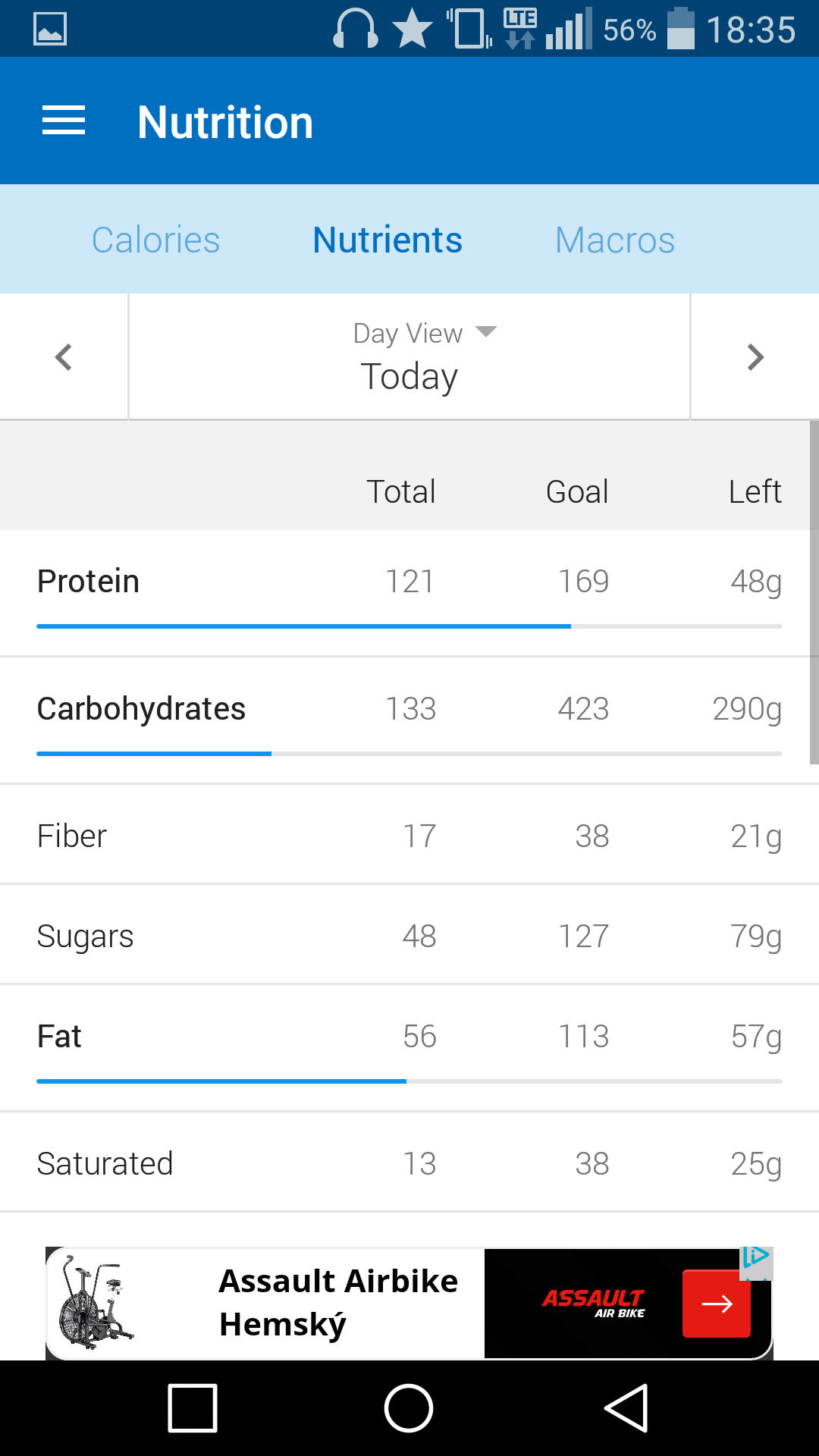Screen dimensions: 819x1456
Task: Go back using system back button
Action: point(626,1408)
